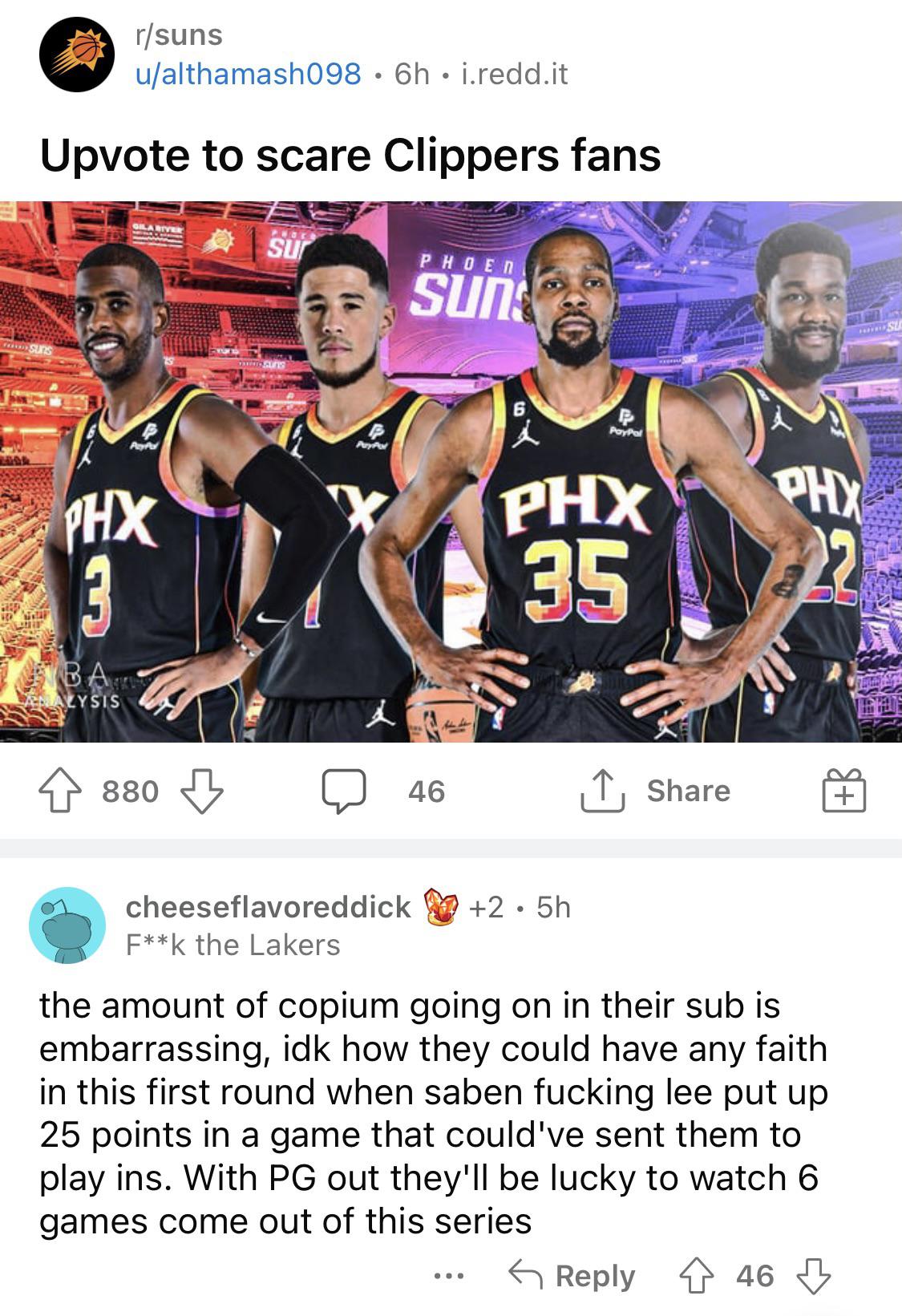Open the post image full screen
The height and width of the screenshot is (1316, 902).
click(x=451, y=472)
